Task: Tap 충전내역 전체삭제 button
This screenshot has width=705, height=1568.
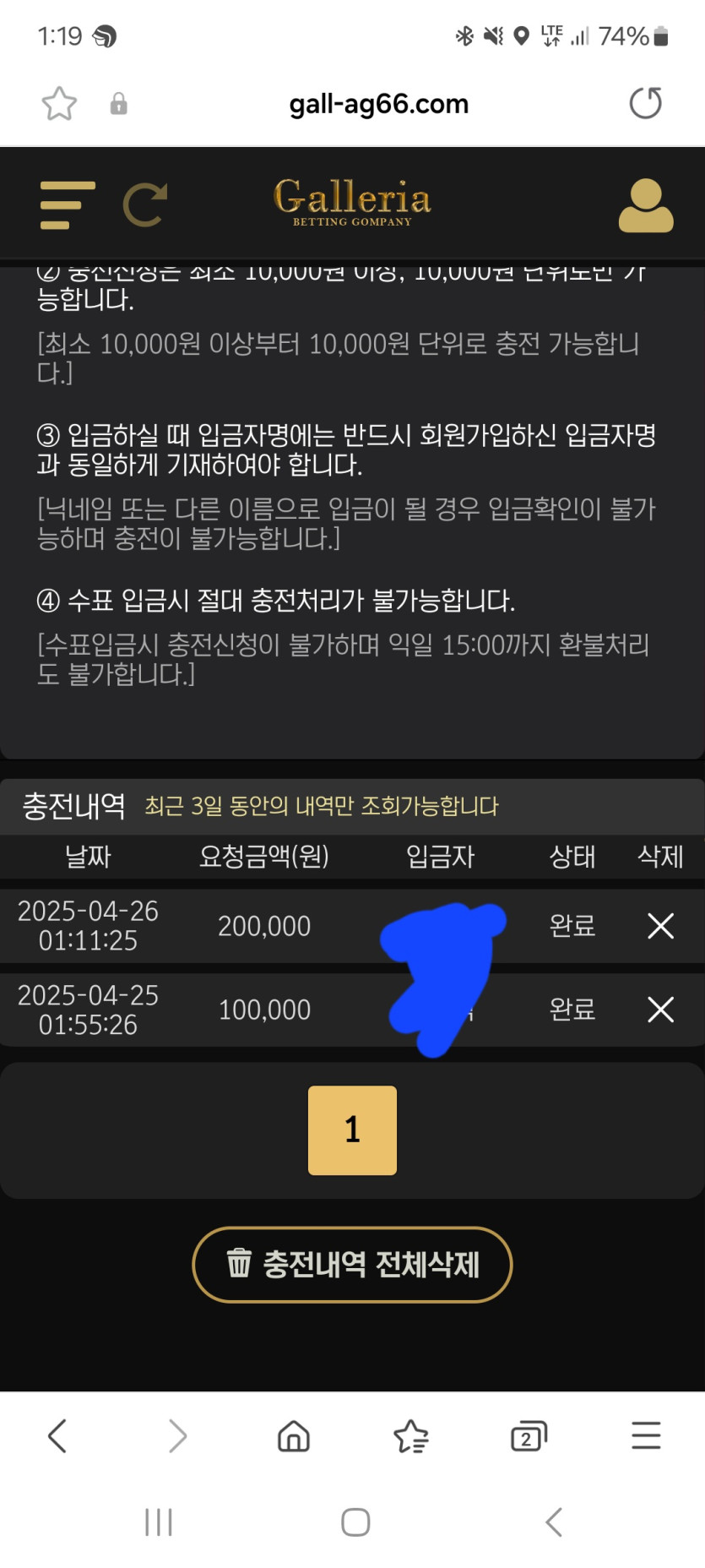Action: (x=352, y=1265)
